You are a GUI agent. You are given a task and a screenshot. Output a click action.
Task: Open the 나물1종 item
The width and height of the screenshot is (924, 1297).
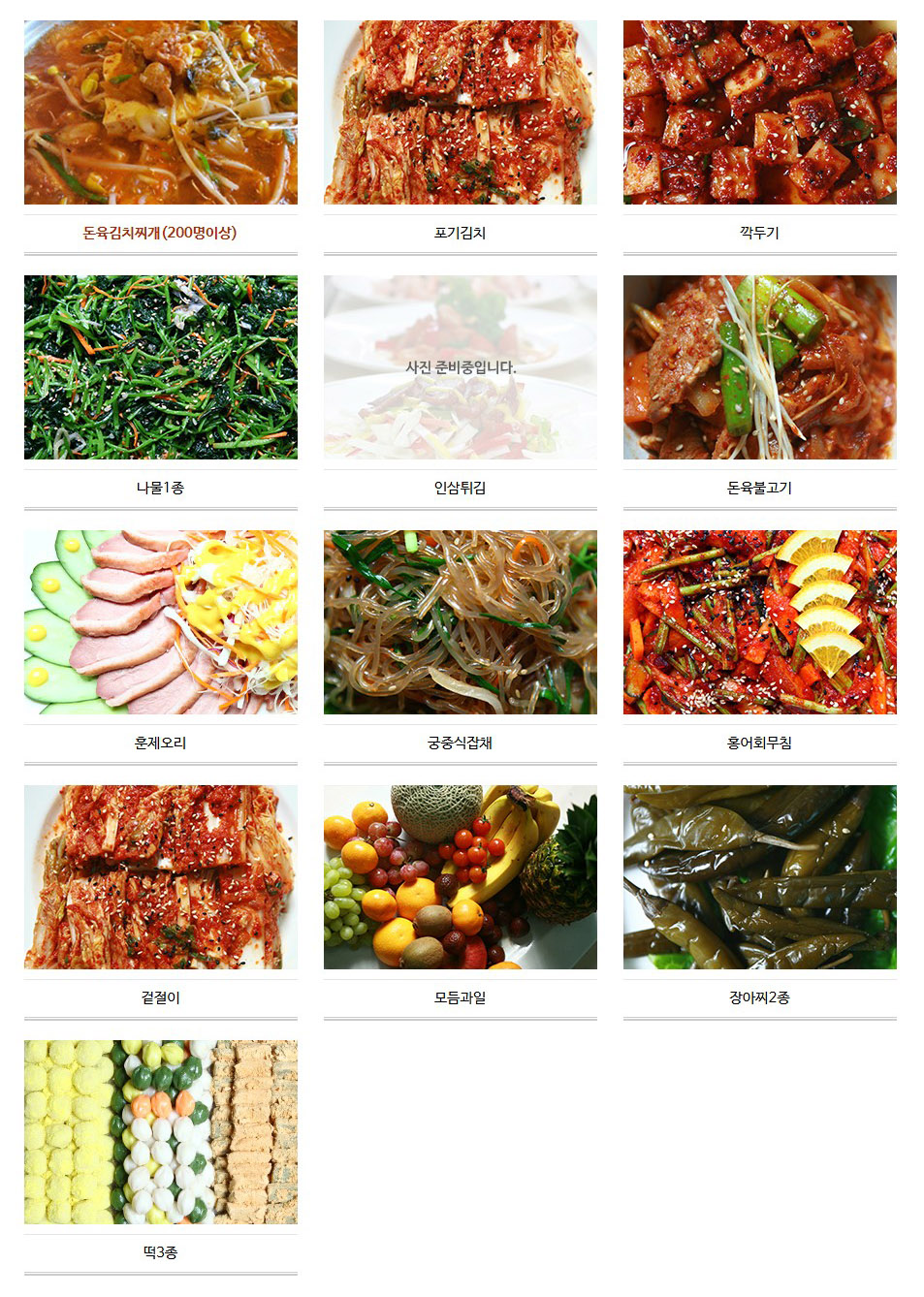160,368
